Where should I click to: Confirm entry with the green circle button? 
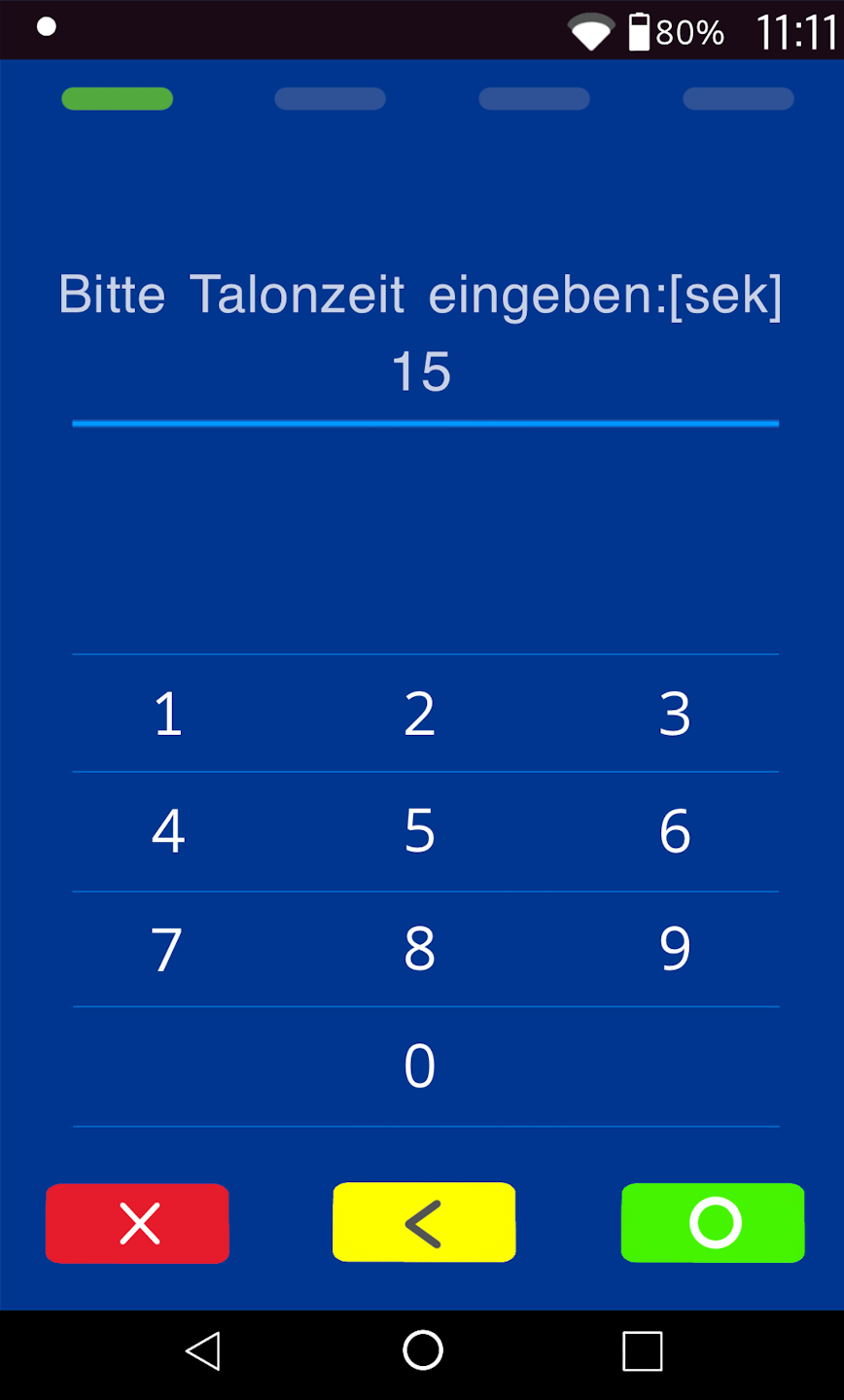click(713, 1223)
